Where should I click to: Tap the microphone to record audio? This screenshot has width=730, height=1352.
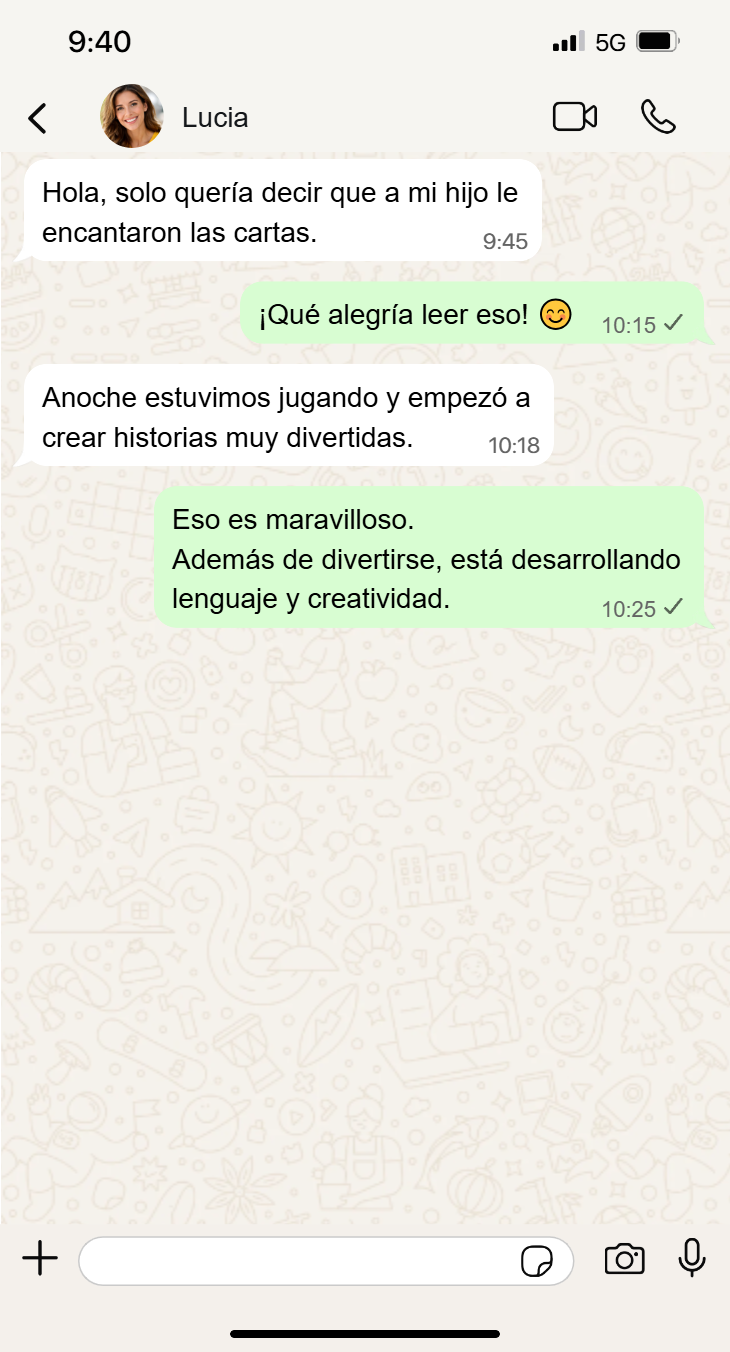pyautogui.click(x=692, y=1258)
